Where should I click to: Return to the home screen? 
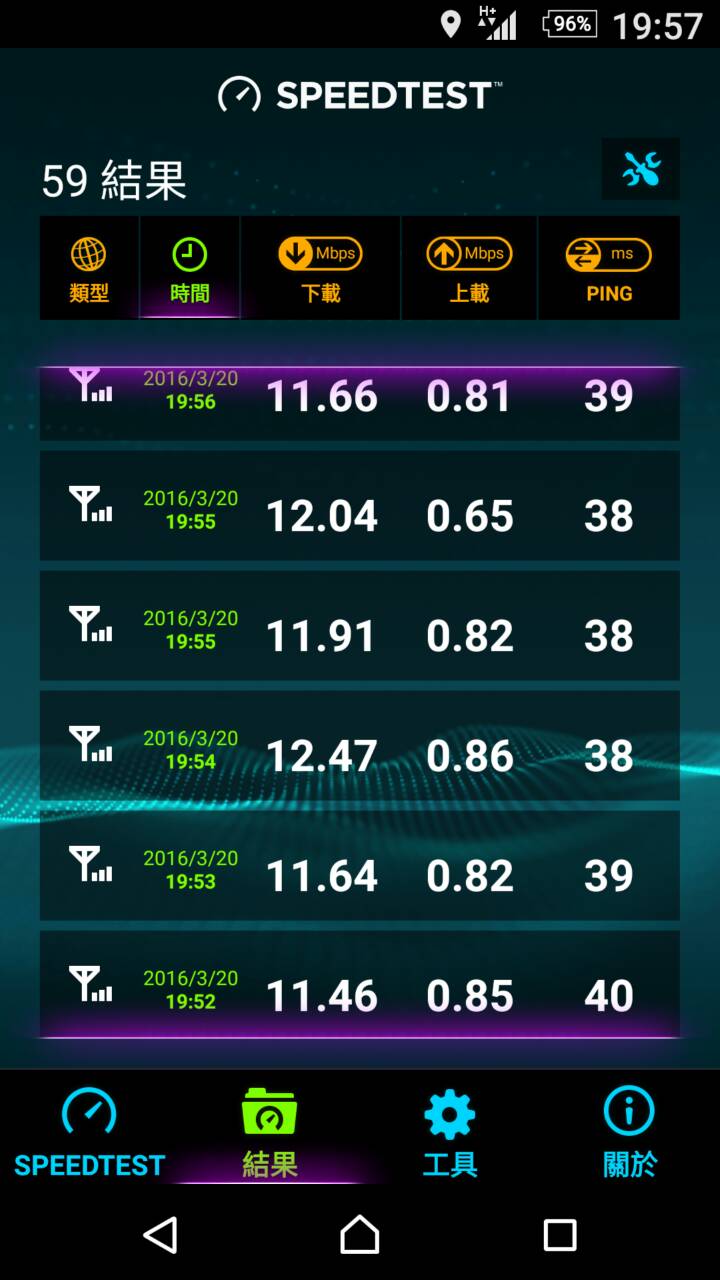pos(360,1235)
